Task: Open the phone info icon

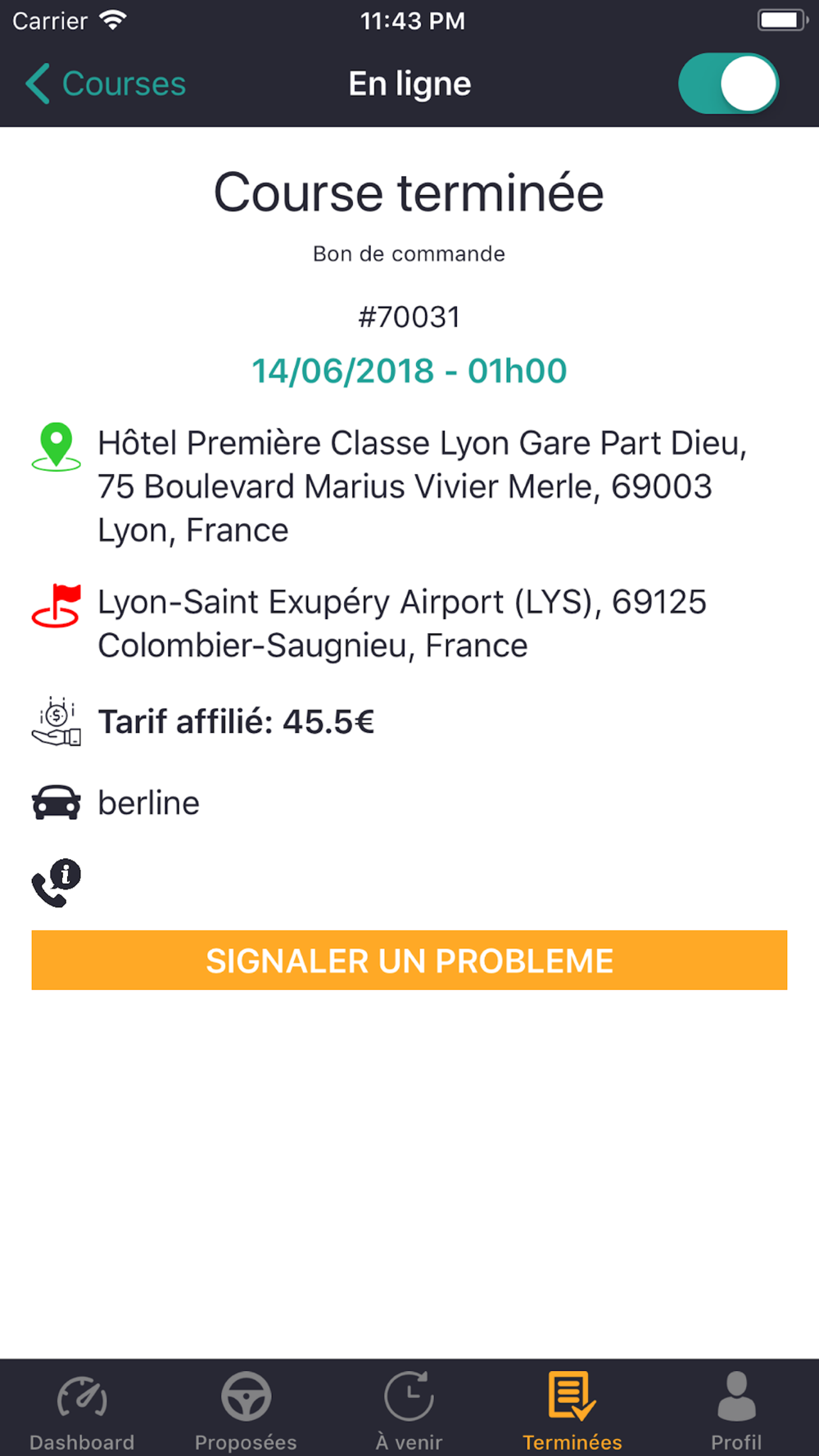Action: point(56,883)
